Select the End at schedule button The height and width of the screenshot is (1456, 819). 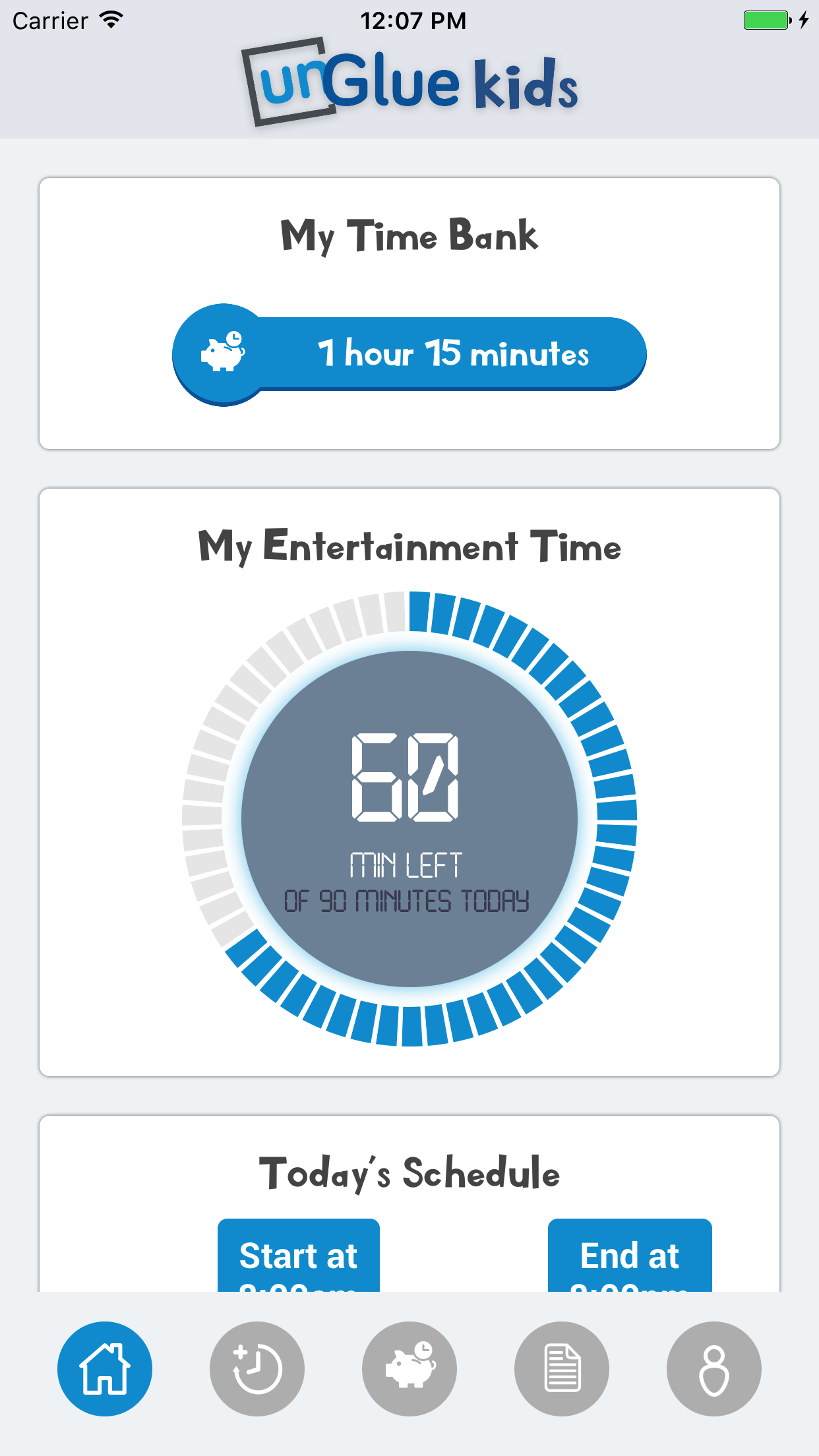tap(630, 1256)
